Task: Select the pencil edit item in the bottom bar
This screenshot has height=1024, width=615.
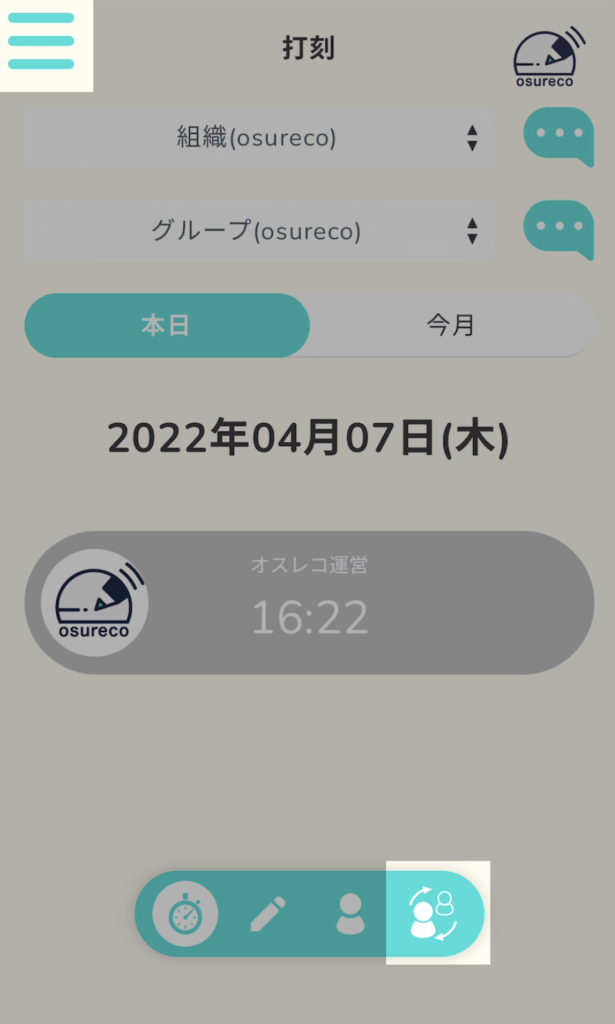Action: tap(267, 913)
